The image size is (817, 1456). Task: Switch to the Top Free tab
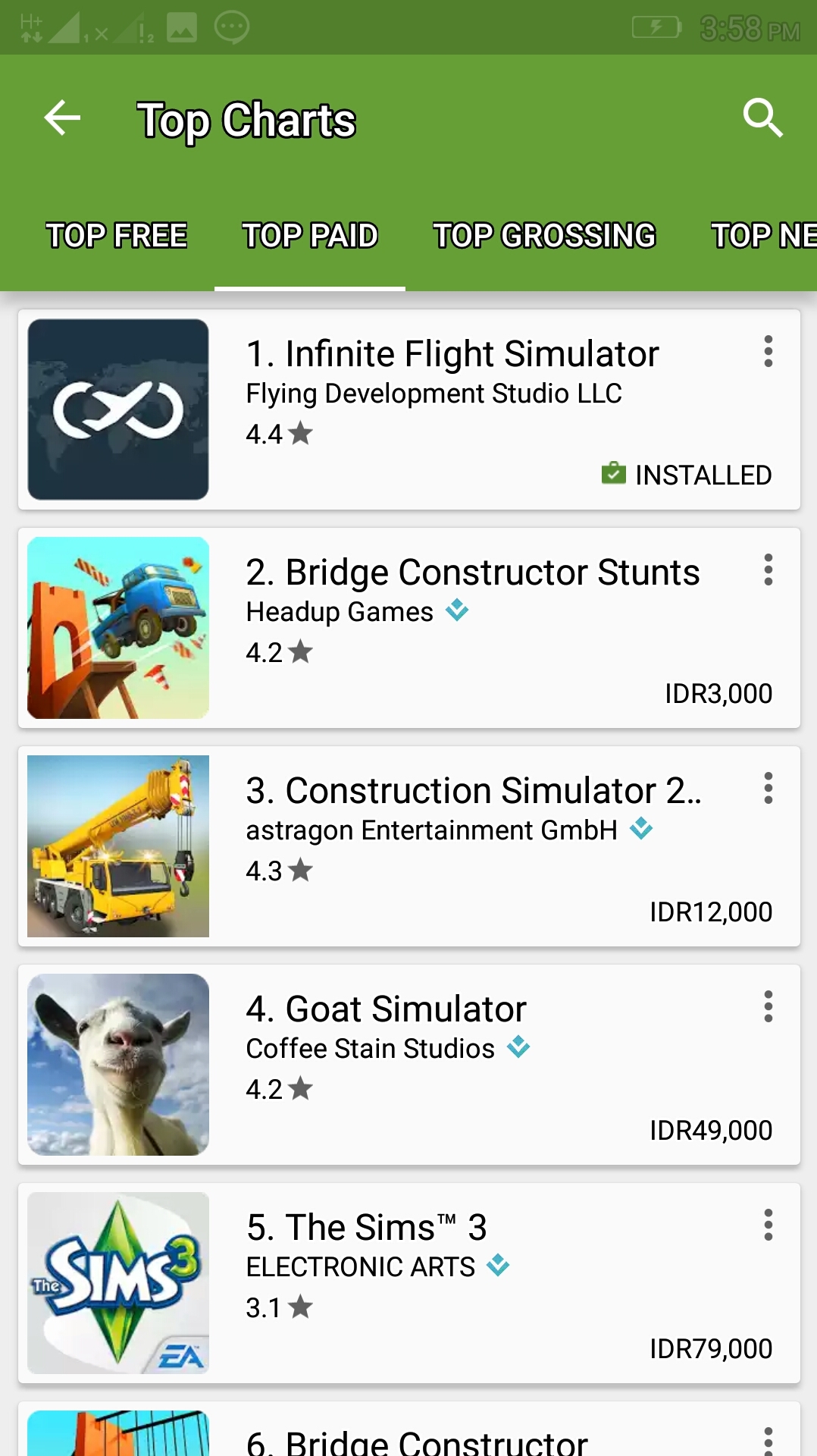[117, 236]
